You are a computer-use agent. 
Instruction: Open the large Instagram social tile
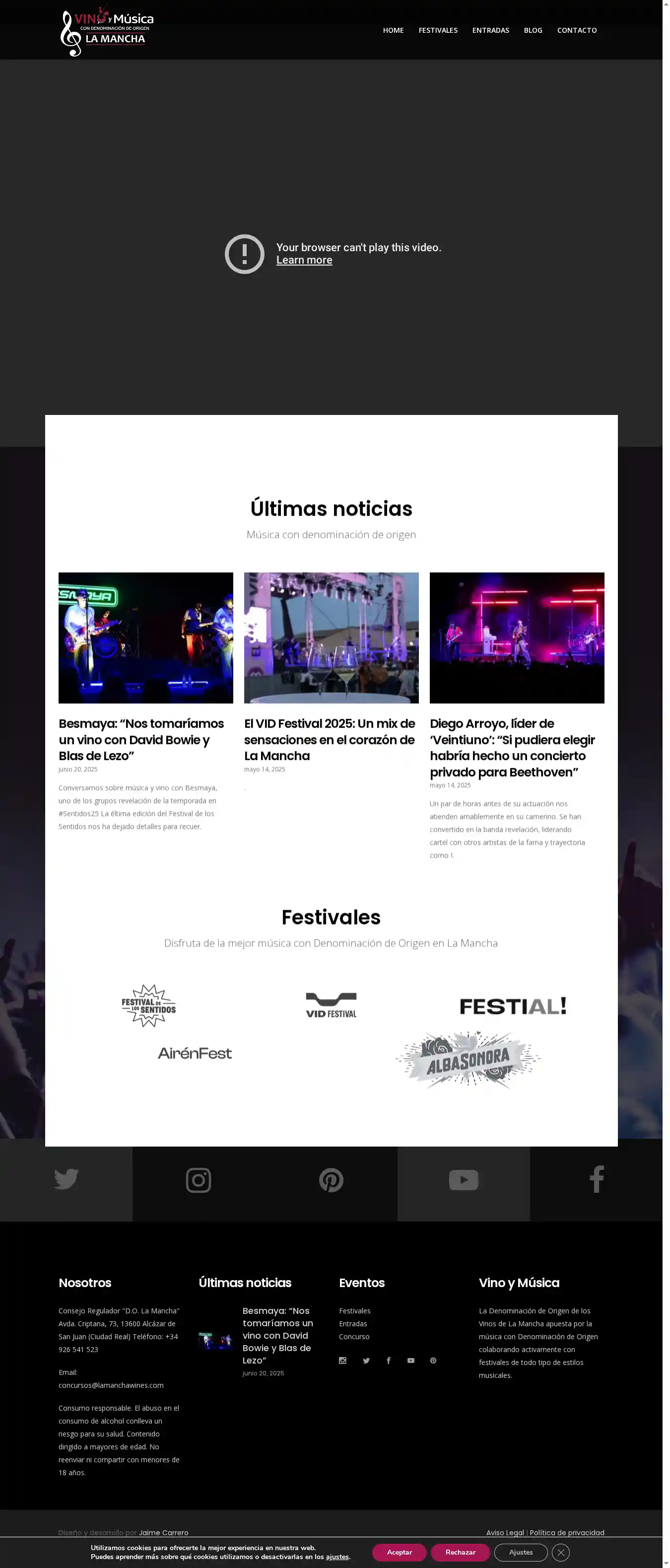pos(199,1180)
